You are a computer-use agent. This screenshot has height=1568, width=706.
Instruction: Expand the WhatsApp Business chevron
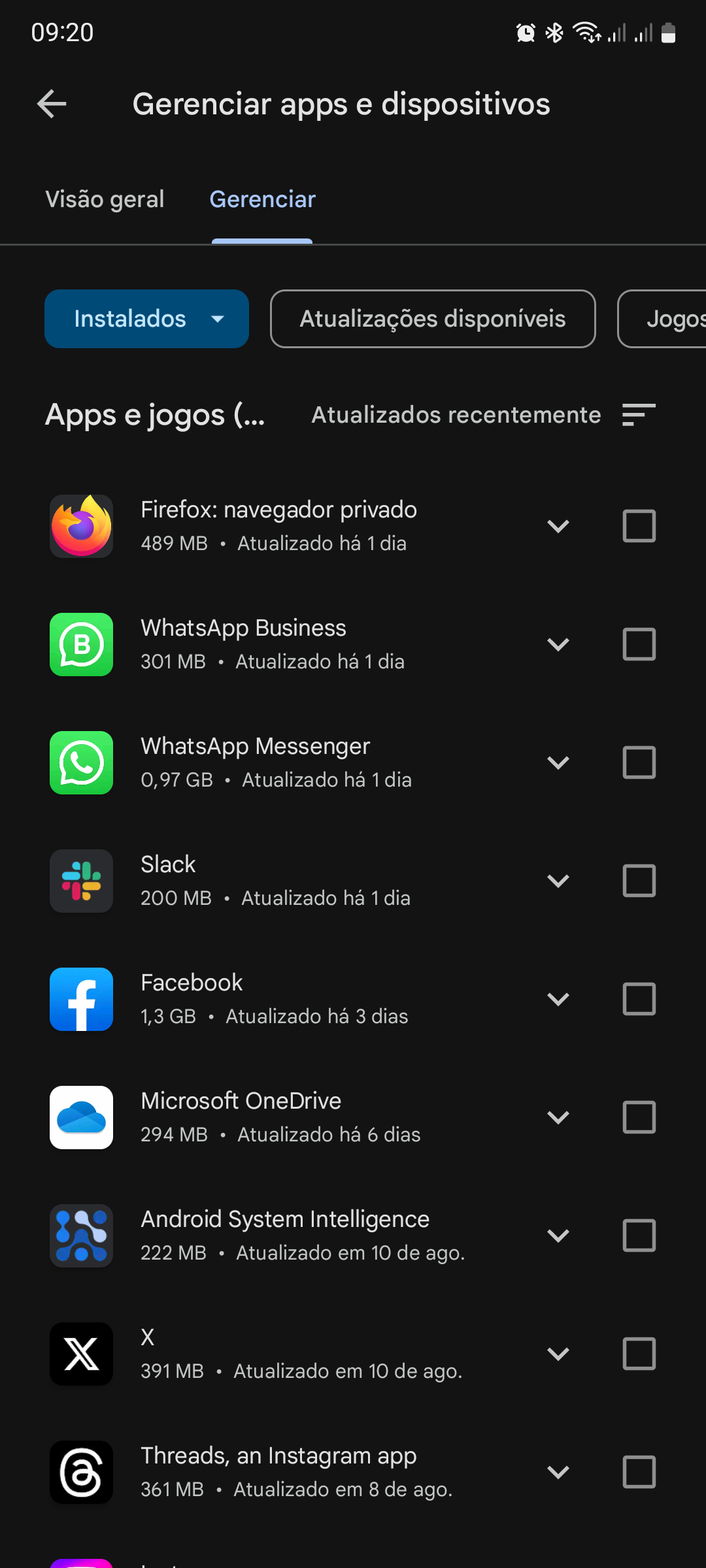point(558,644)
